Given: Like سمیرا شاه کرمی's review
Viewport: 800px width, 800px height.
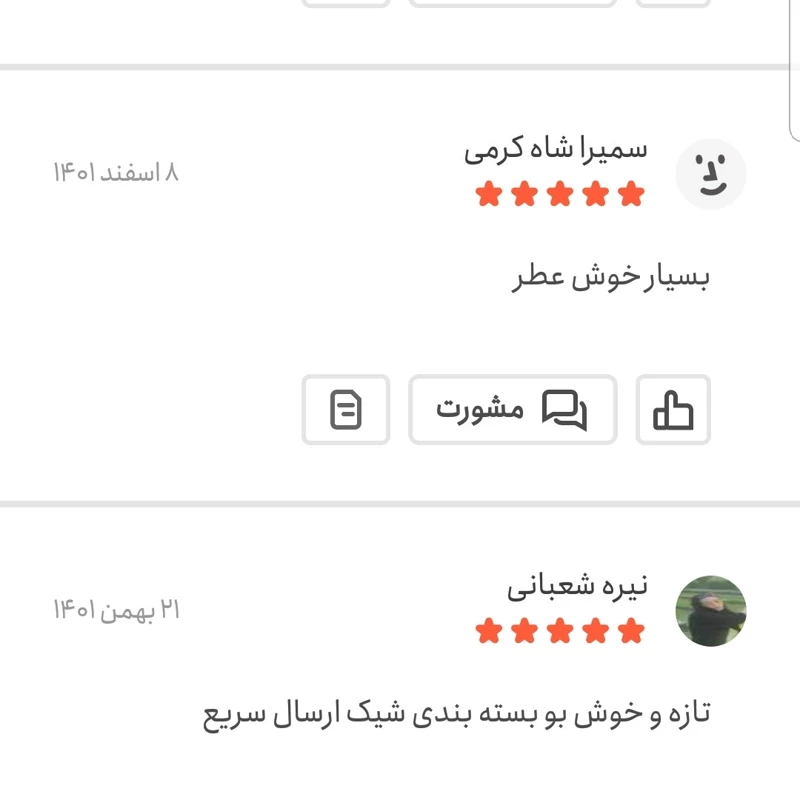Looking at the screenshot, I should point(673,410).
